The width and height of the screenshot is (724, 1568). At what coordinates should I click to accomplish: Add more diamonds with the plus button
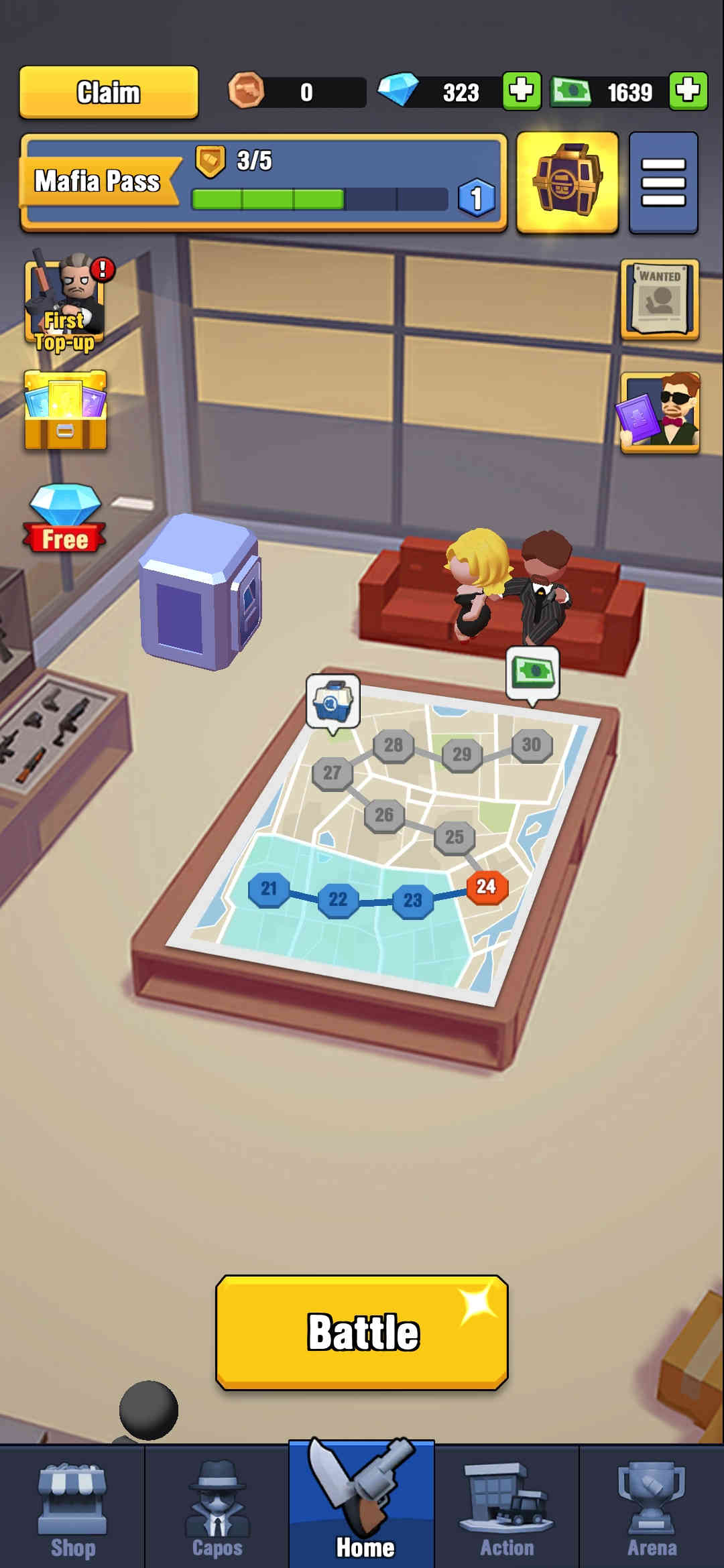click(521, 90)
